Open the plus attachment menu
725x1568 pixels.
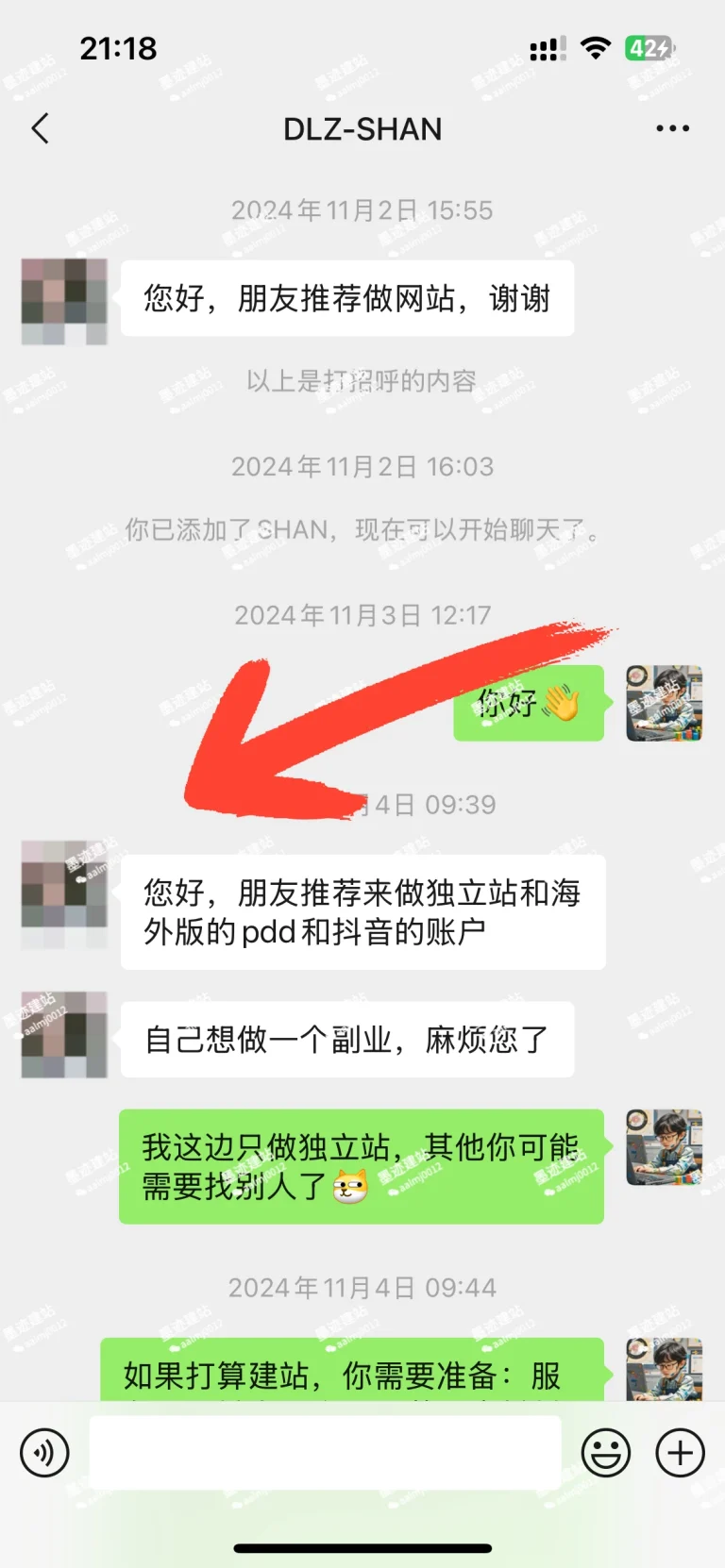[680, 1452]
